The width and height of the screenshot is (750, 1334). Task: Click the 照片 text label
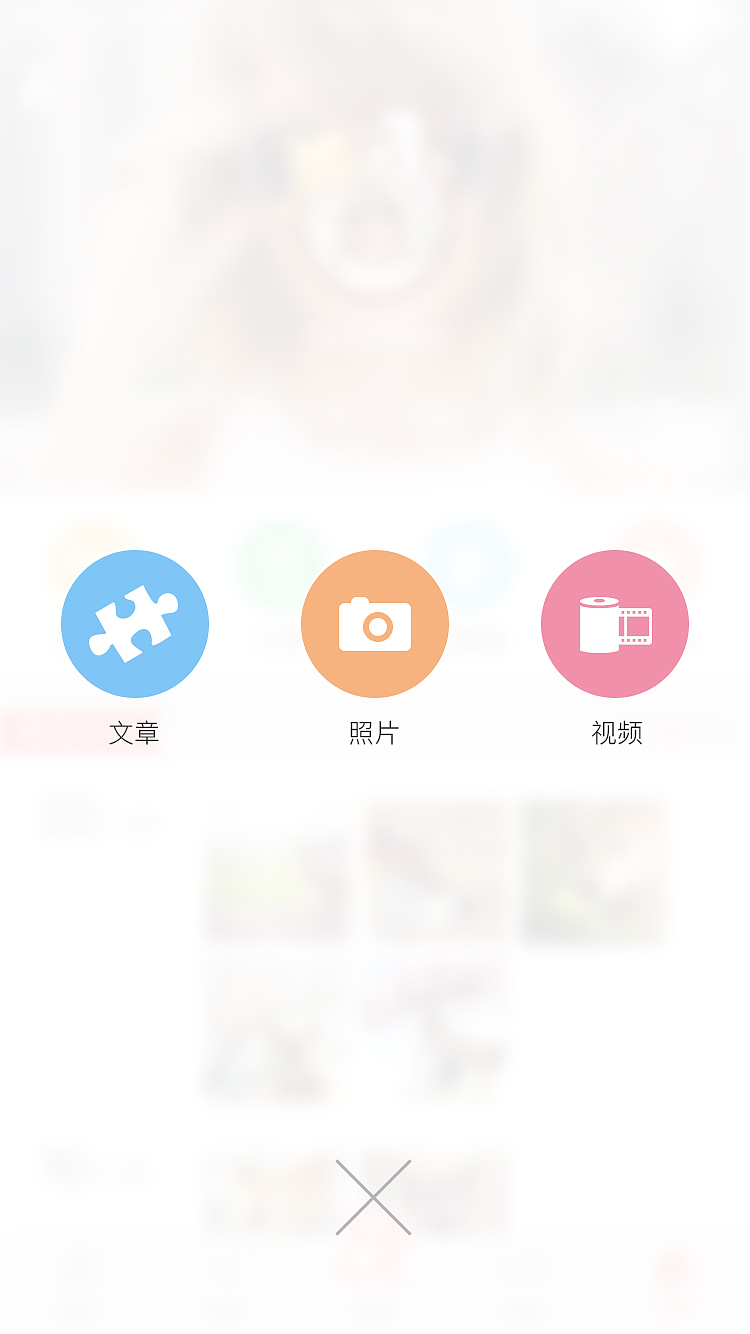point(375,731)
